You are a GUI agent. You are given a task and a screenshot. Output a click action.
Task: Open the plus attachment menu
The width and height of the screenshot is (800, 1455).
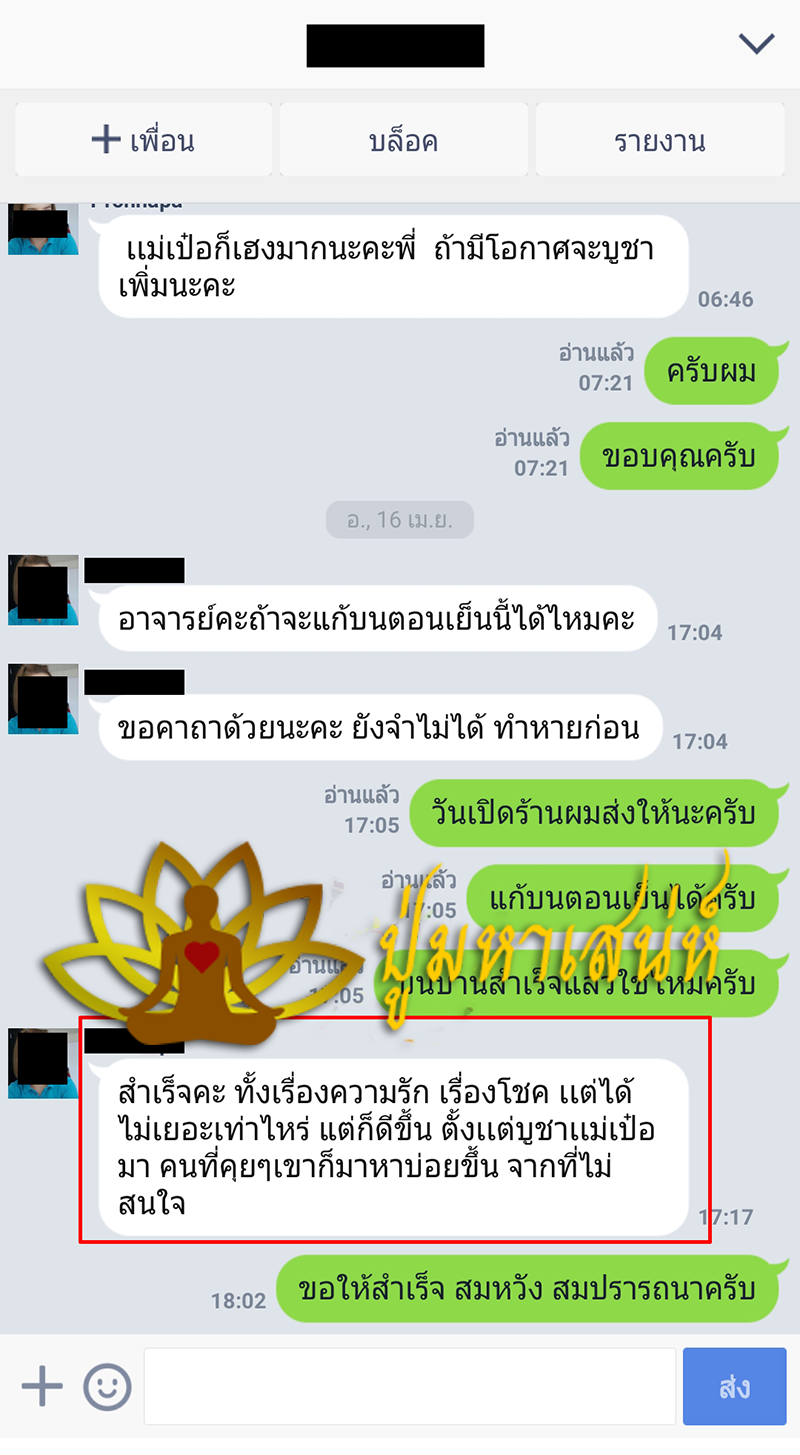(41, 1386)
